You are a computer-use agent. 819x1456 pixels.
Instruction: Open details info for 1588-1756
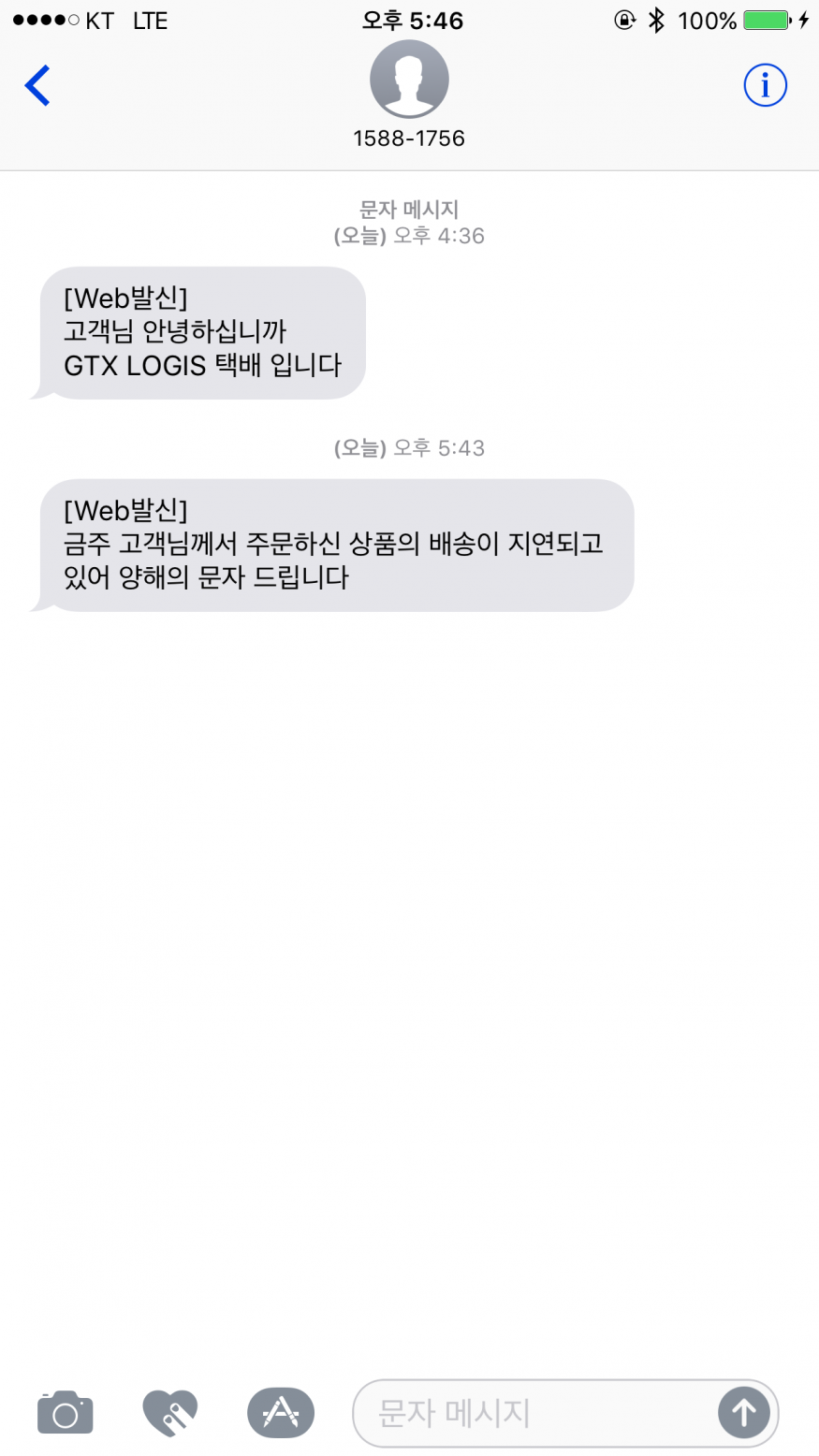click(765, 86)
